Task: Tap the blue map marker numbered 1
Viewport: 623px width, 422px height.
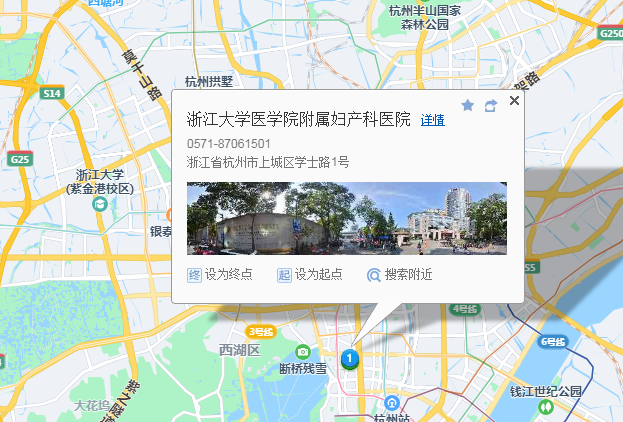Action: point(349,357)
